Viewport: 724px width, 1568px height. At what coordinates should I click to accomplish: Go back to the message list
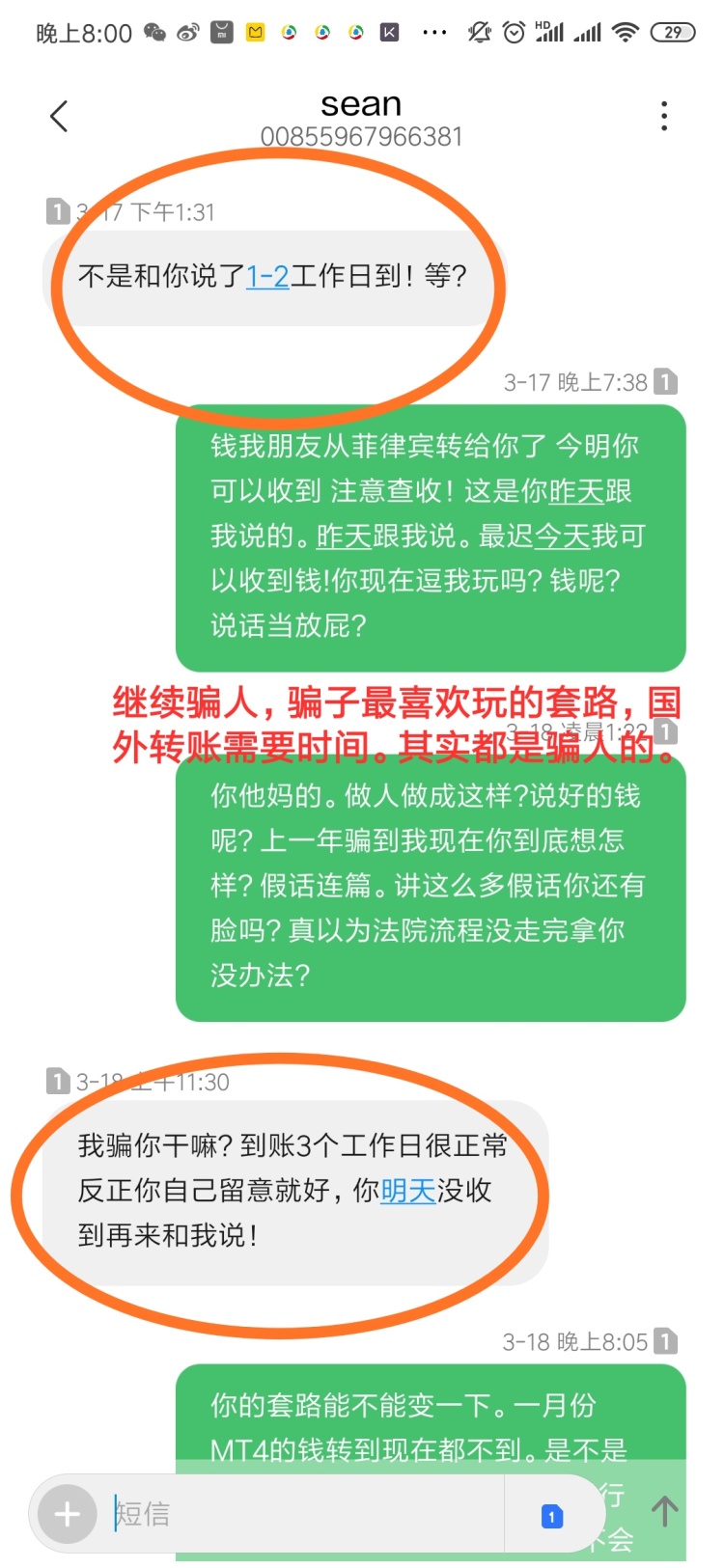(59, 117)
